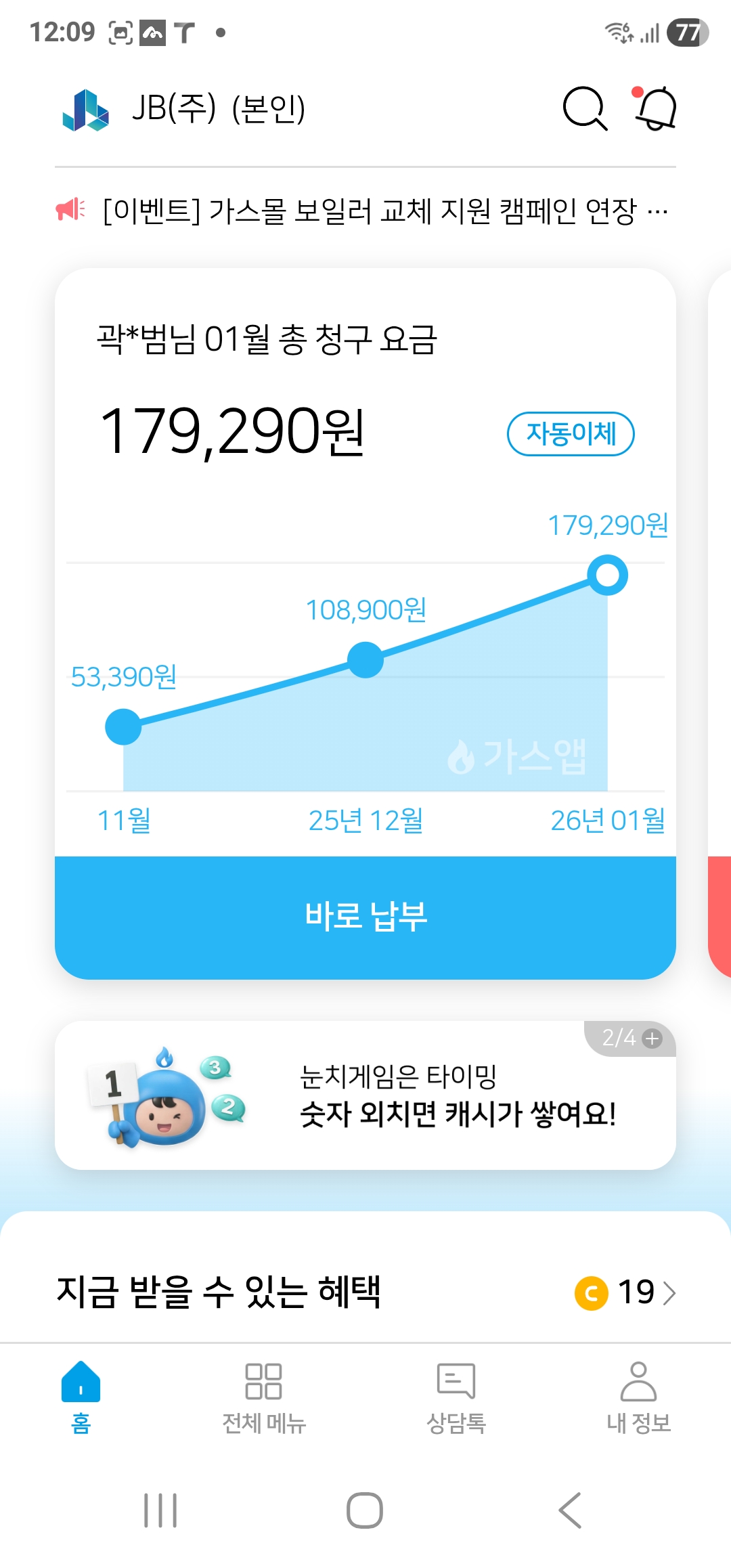The width and height of the screenshot is (731, 1568).
Task: Open recent apps from the navigation bar
Action: [160, 1510]
